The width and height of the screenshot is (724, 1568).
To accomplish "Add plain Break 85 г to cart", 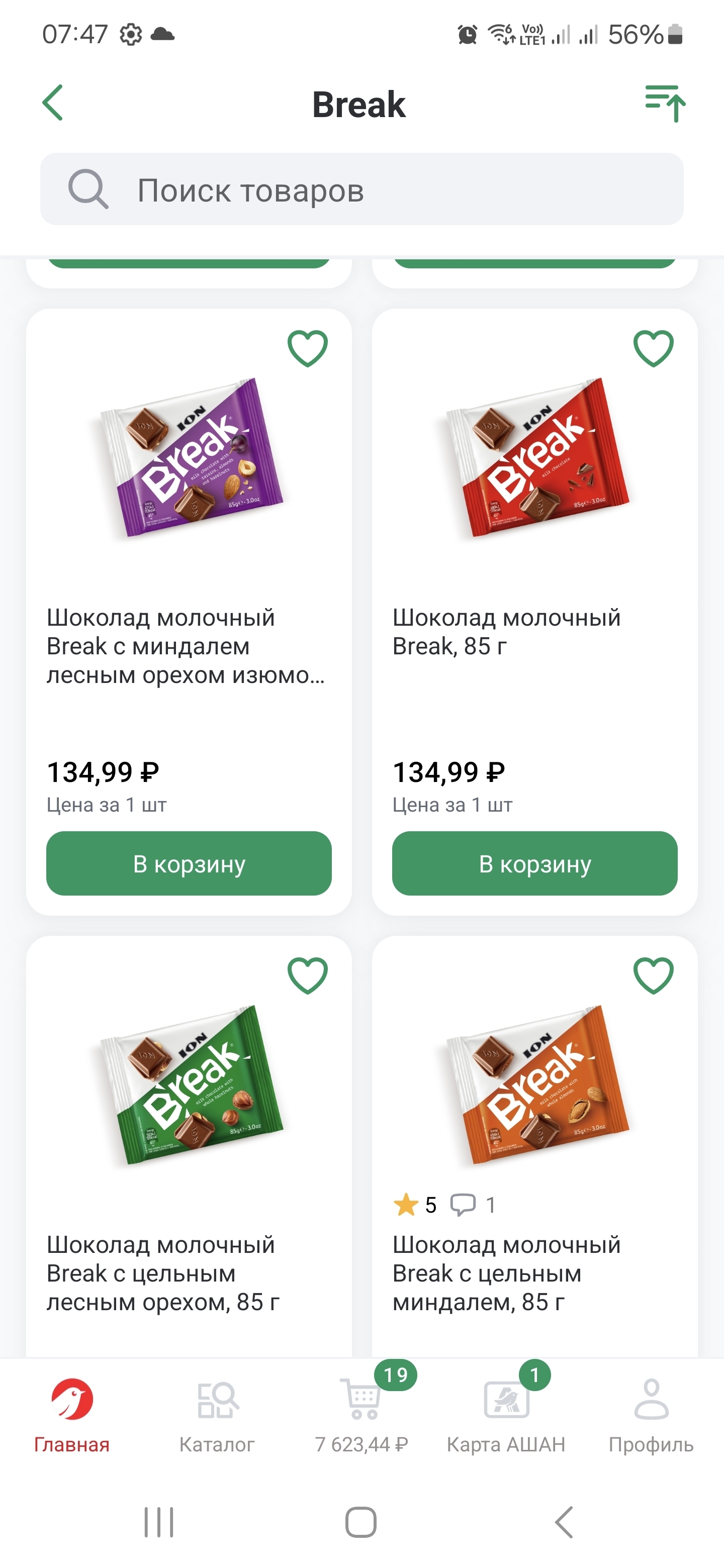I will point(534,863).
